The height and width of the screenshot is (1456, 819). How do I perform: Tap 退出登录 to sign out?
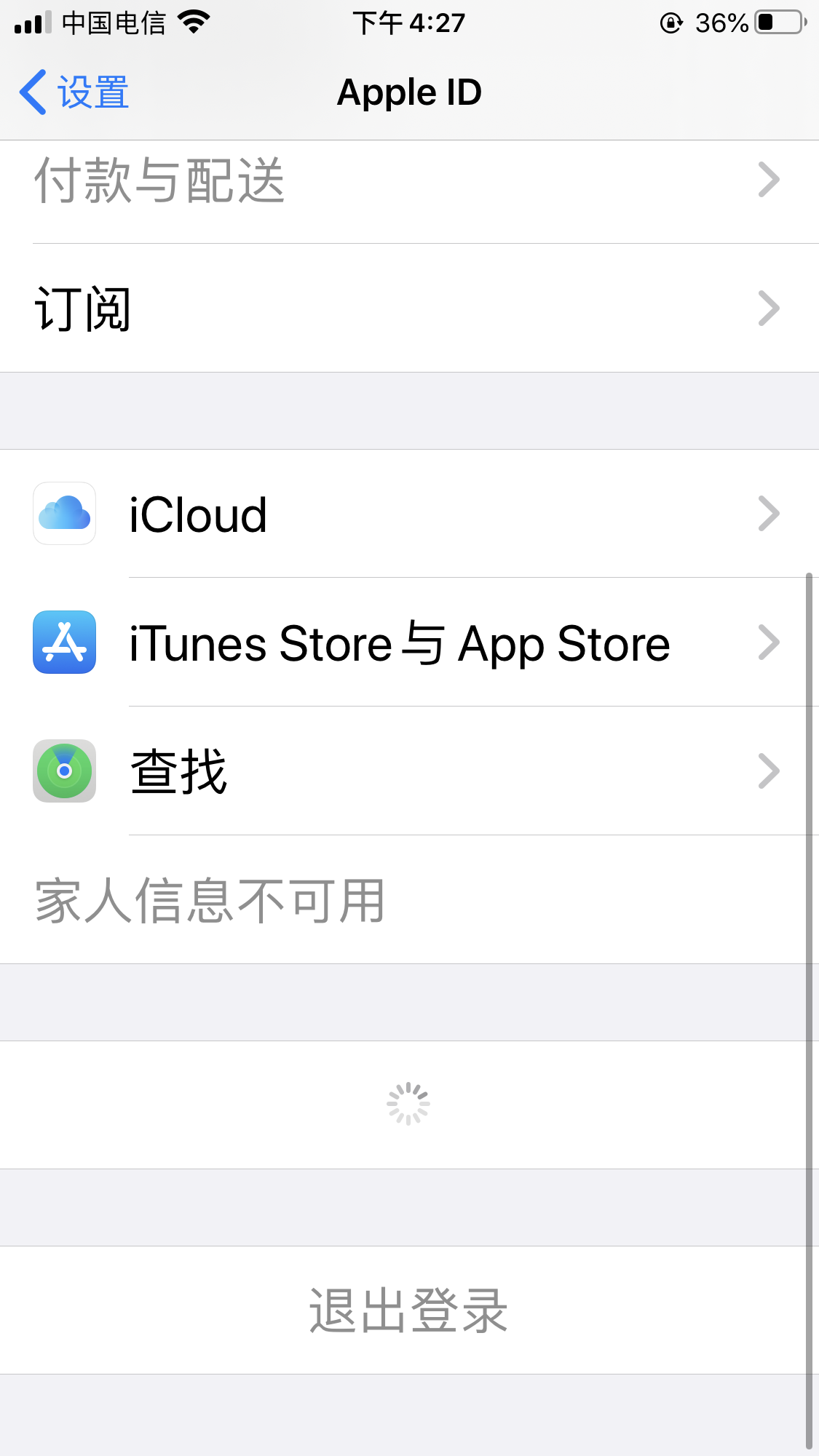408,1310
